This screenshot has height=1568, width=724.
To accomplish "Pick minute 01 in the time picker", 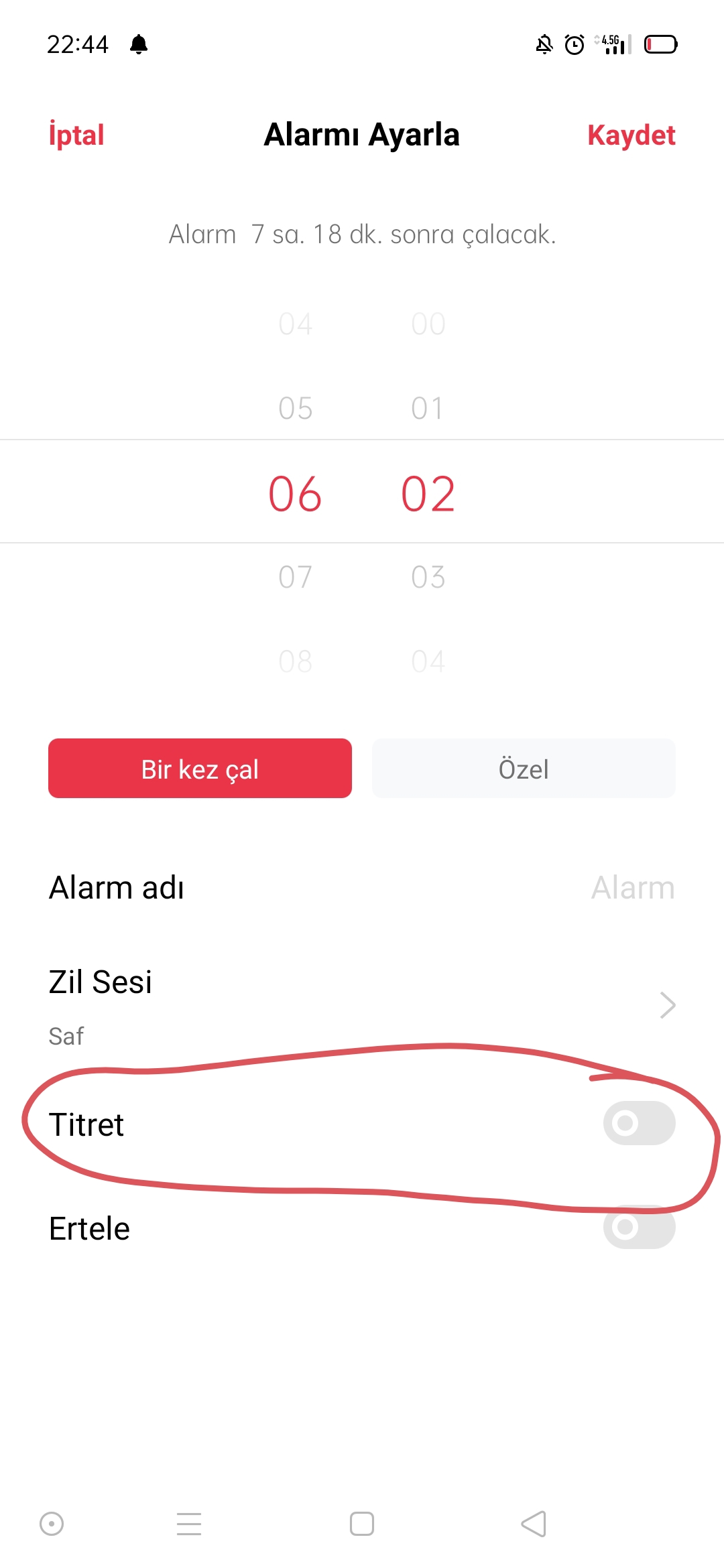I will click(x=427, y=408).
